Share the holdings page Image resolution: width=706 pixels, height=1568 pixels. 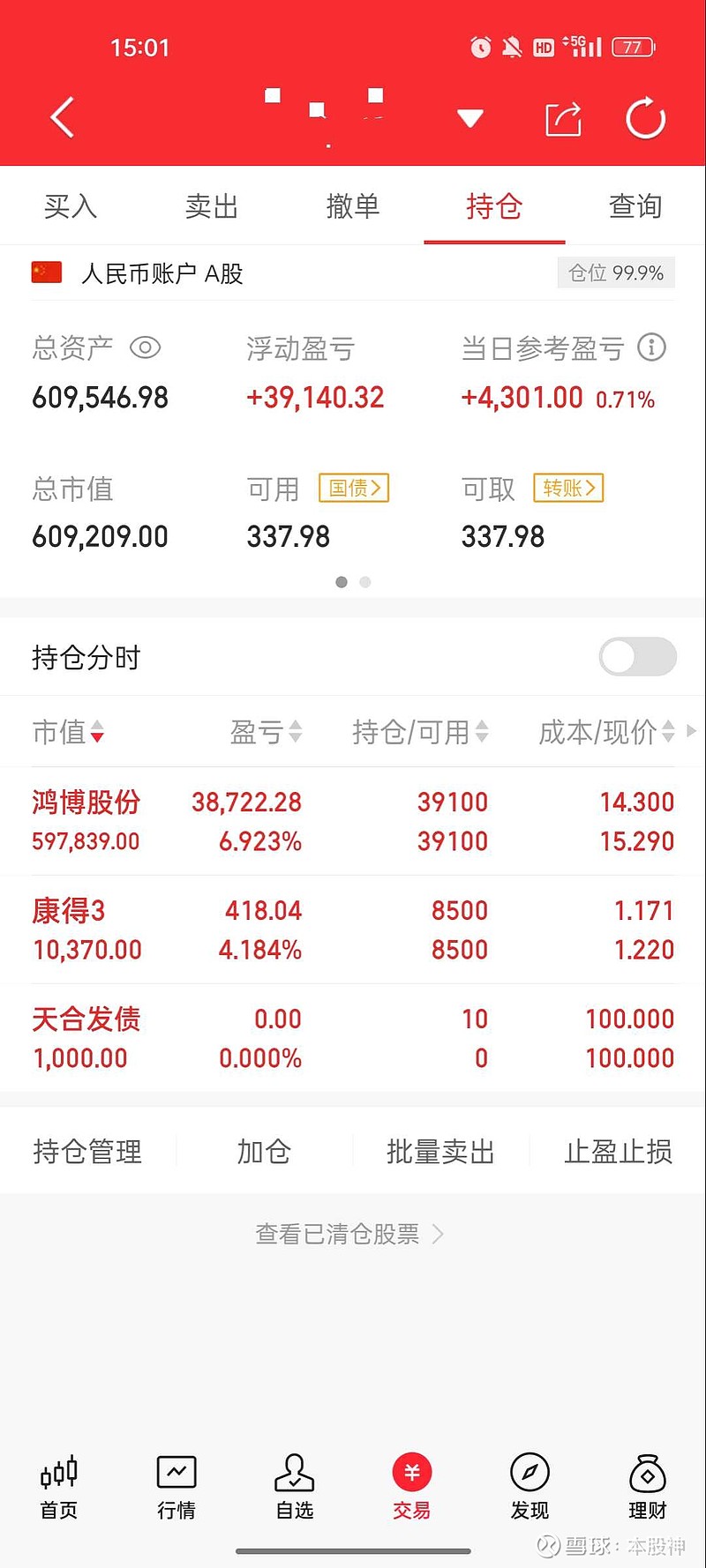click(x=563, y=119)
